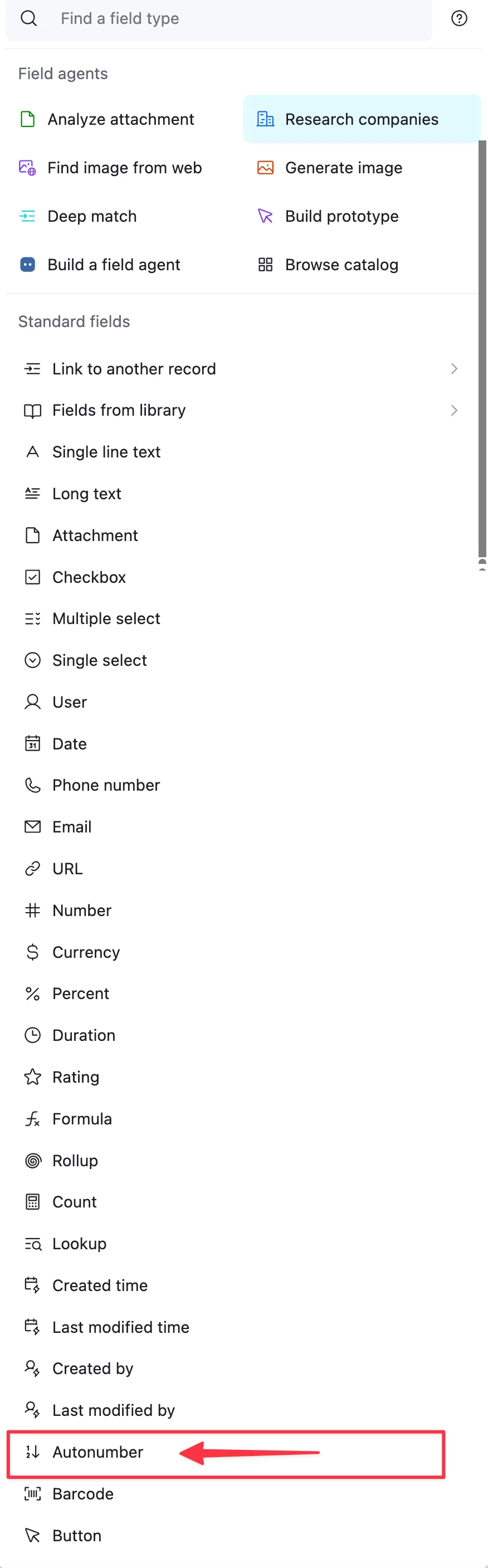Pick the Lookup field type

tap(79, 1244)
